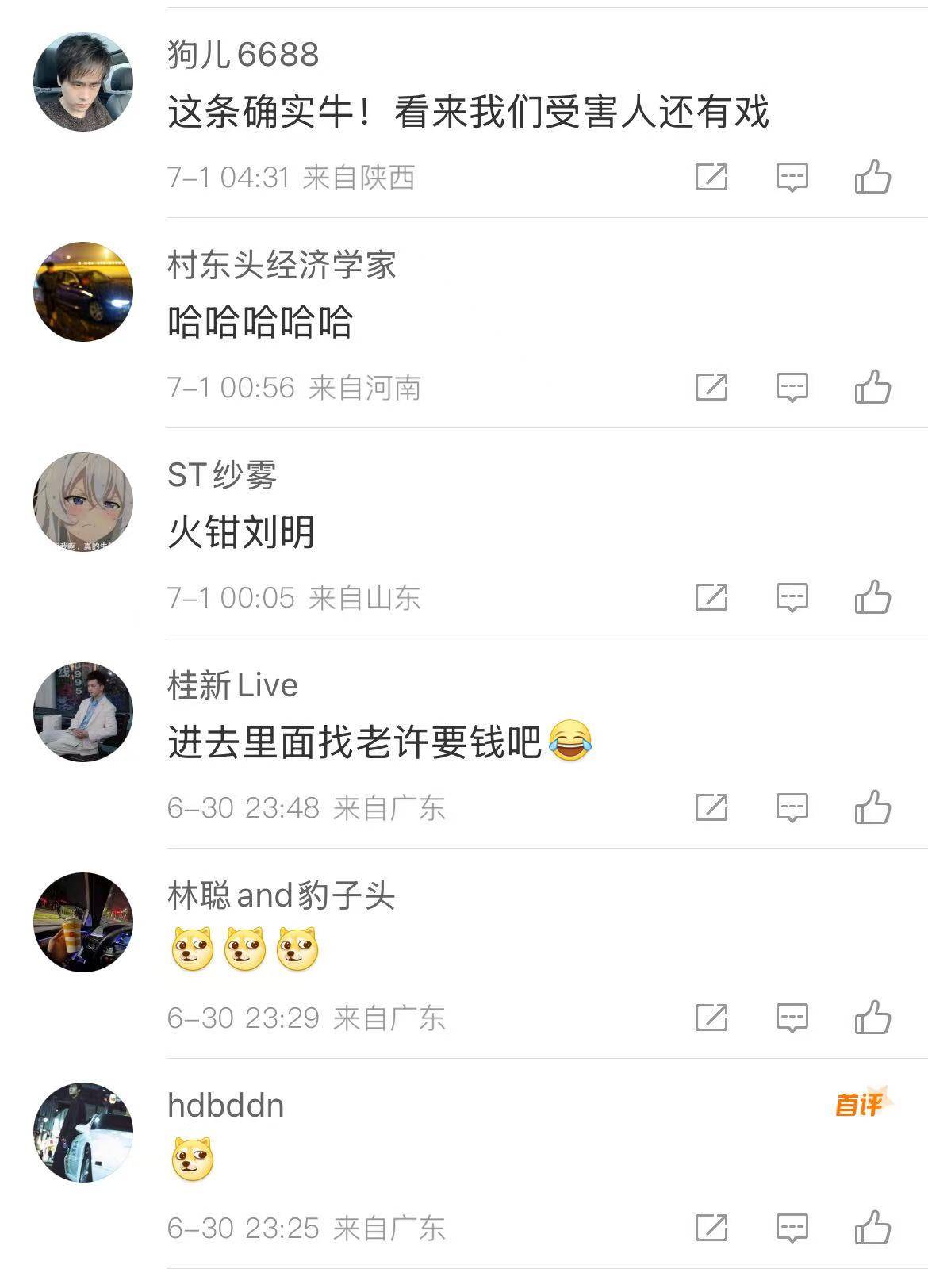This screenshot has height=1288, width=928.
Task: Tap the comment bubble icon under 林聪and豹子头
Action: [x=791, y=1015]
